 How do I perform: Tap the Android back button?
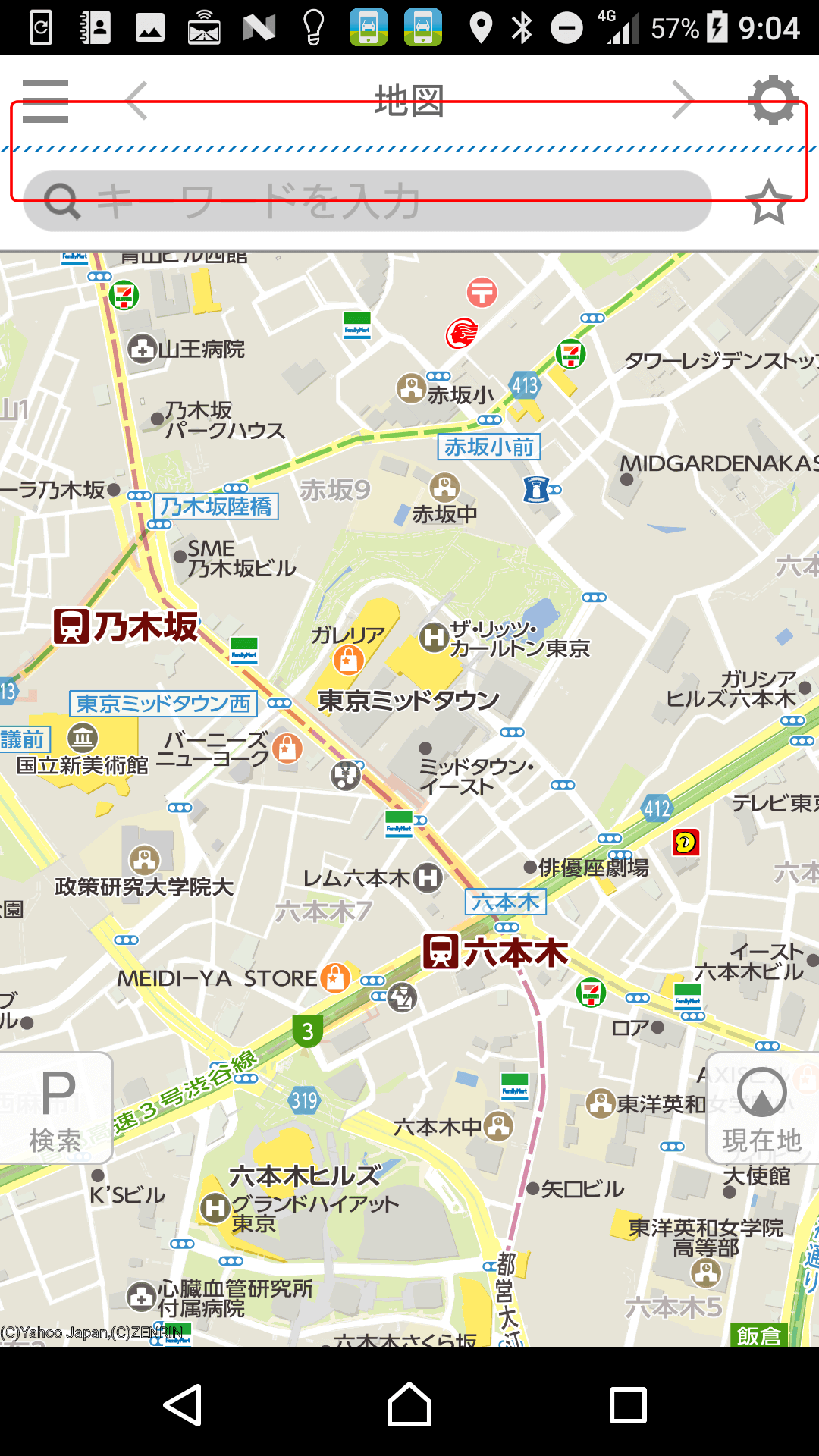click(184, 1404)
